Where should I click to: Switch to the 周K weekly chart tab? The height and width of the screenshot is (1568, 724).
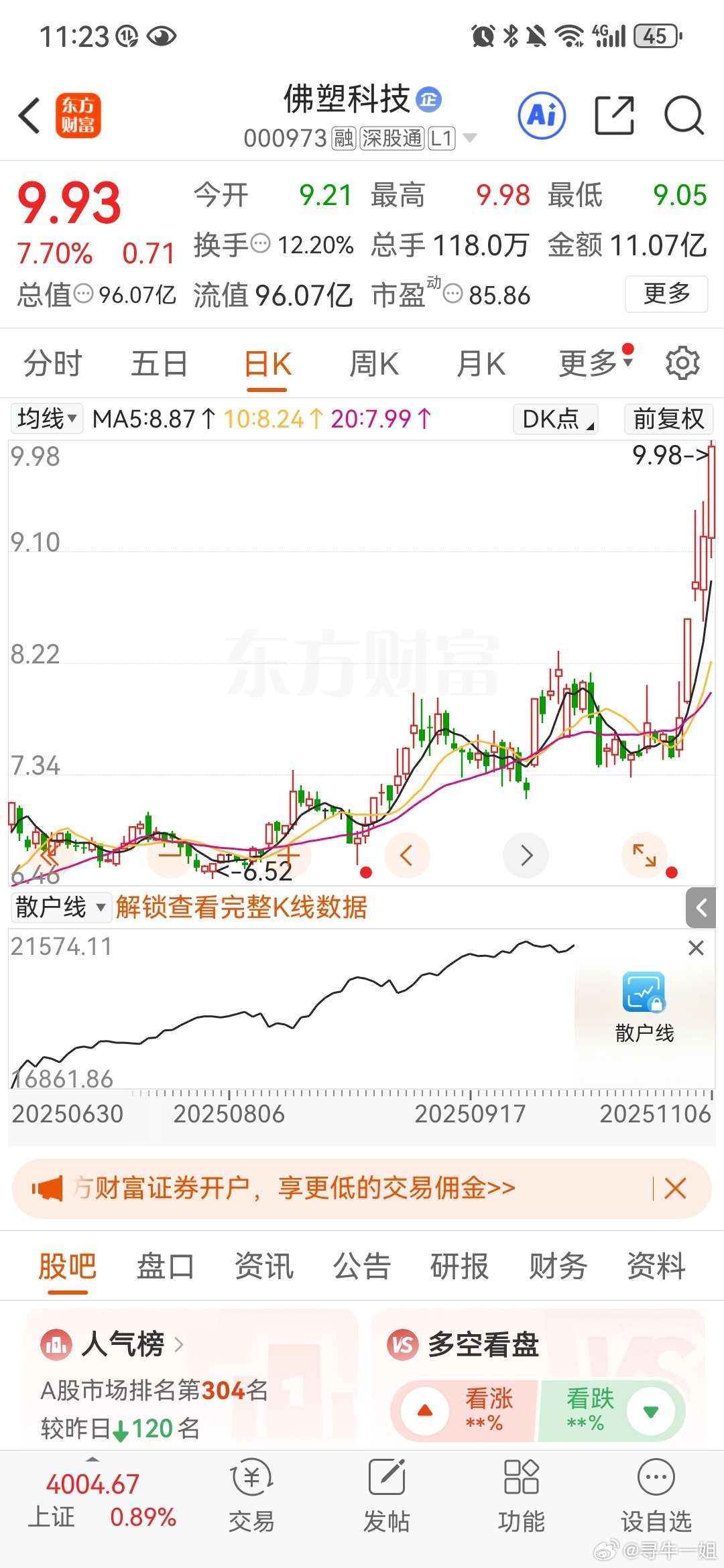(373, 363)
